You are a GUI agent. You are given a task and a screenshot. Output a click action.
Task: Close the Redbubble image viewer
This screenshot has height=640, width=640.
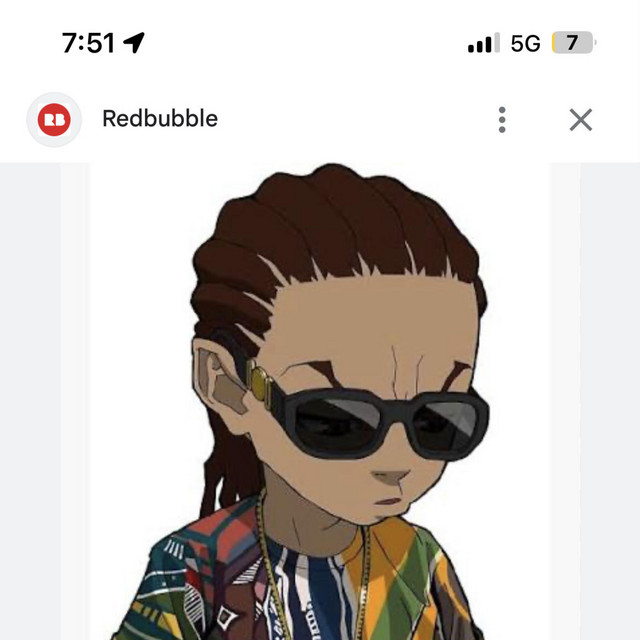pos(580,120)
